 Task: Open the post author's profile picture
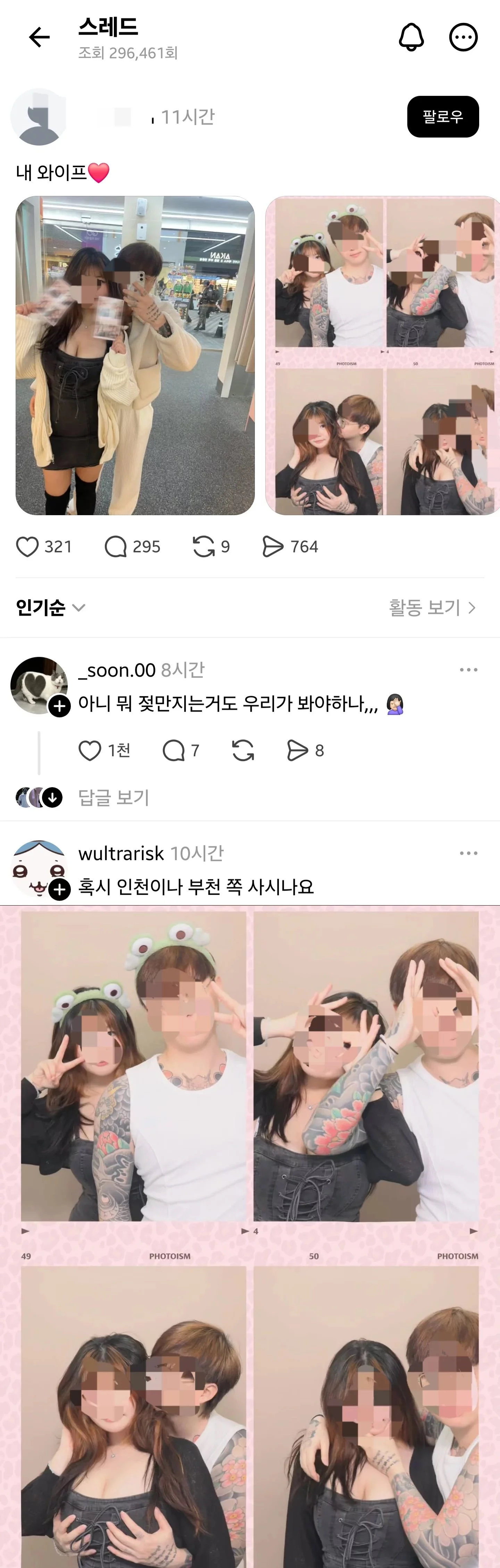coord(39,117)
